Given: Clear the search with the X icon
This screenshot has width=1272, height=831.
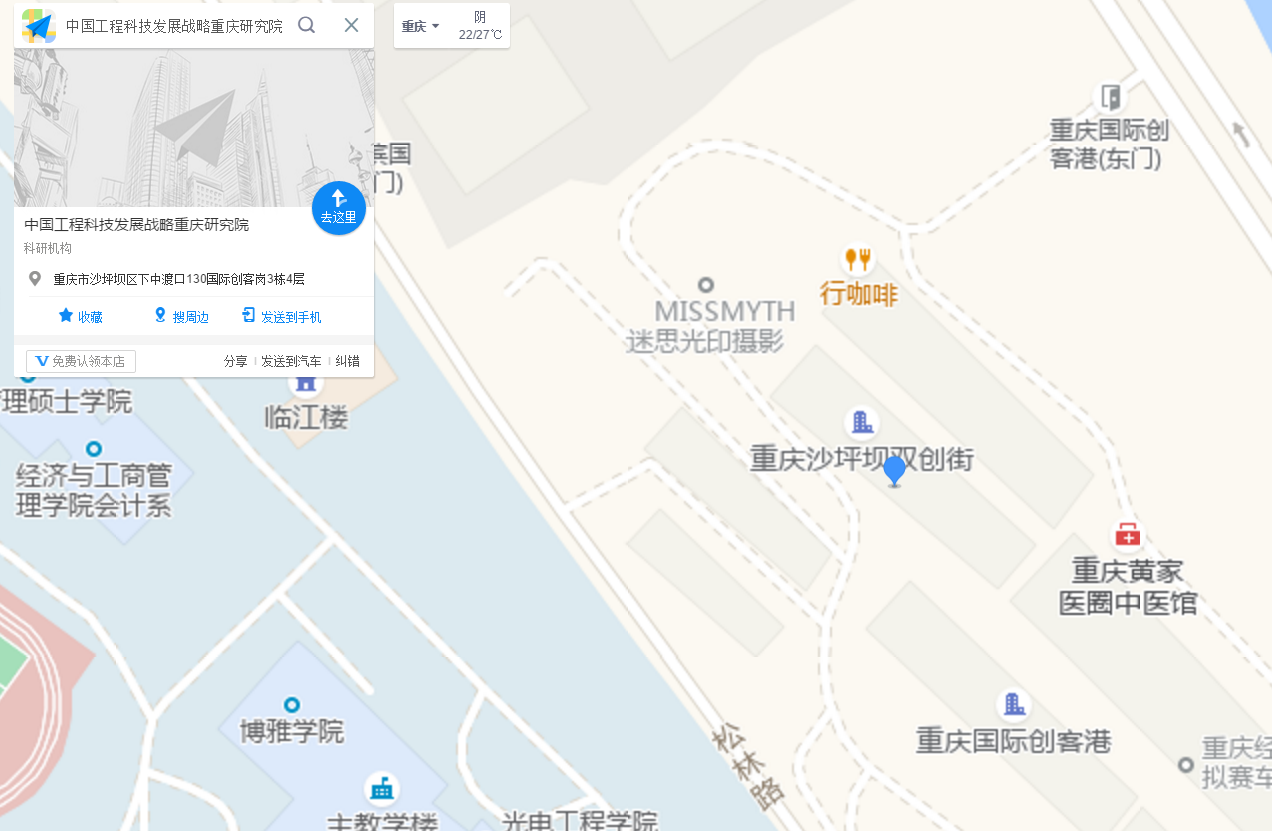Looking at the screenshot, I should [351, 26].
